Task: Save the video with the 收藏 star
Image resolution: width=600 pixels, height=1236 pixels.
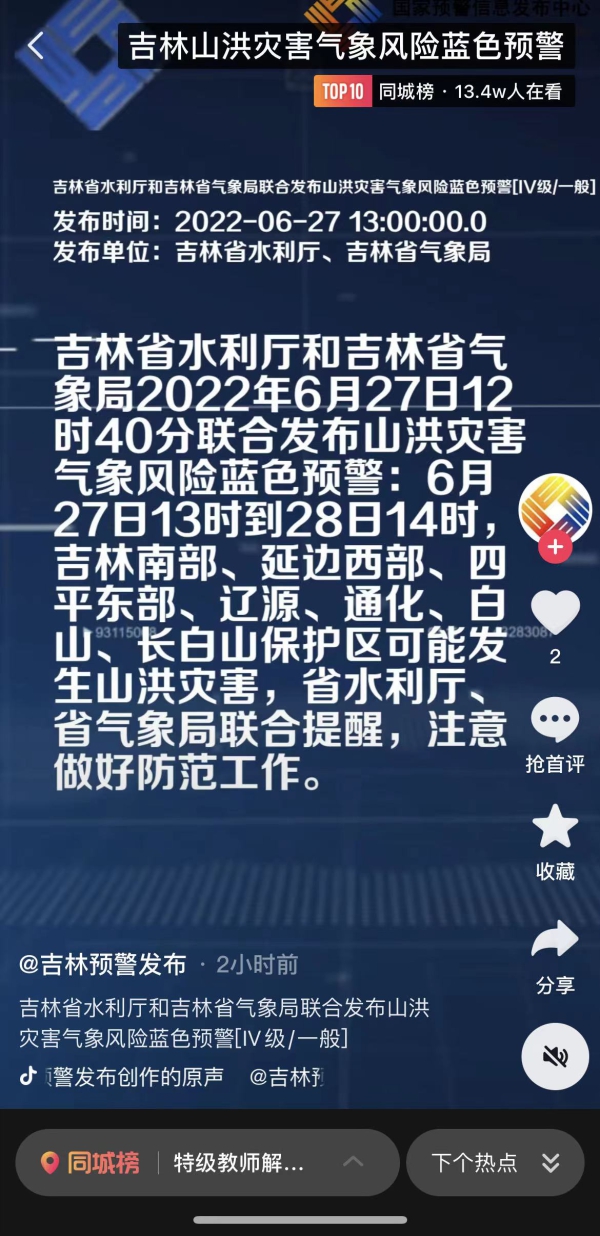Action: tap(554, 828)
